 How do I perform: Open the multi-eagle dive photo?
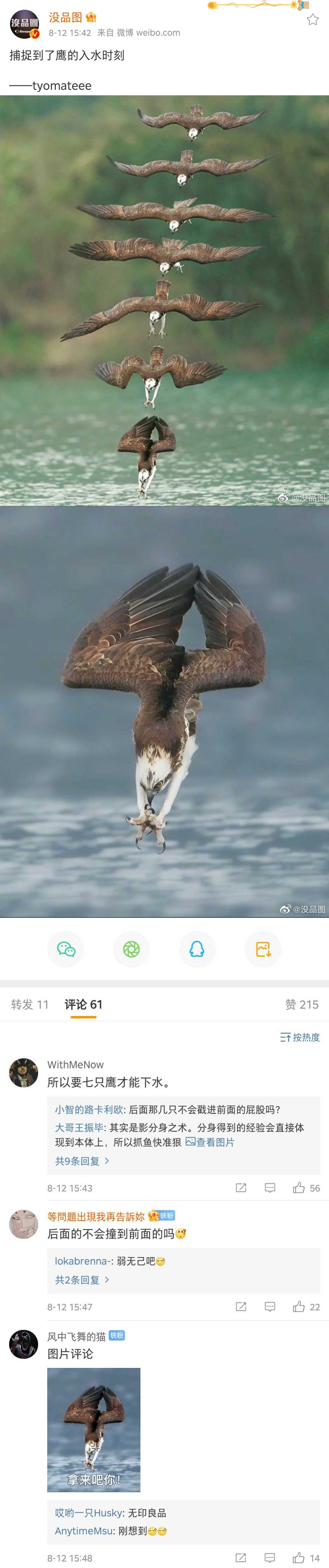(164, 300)
